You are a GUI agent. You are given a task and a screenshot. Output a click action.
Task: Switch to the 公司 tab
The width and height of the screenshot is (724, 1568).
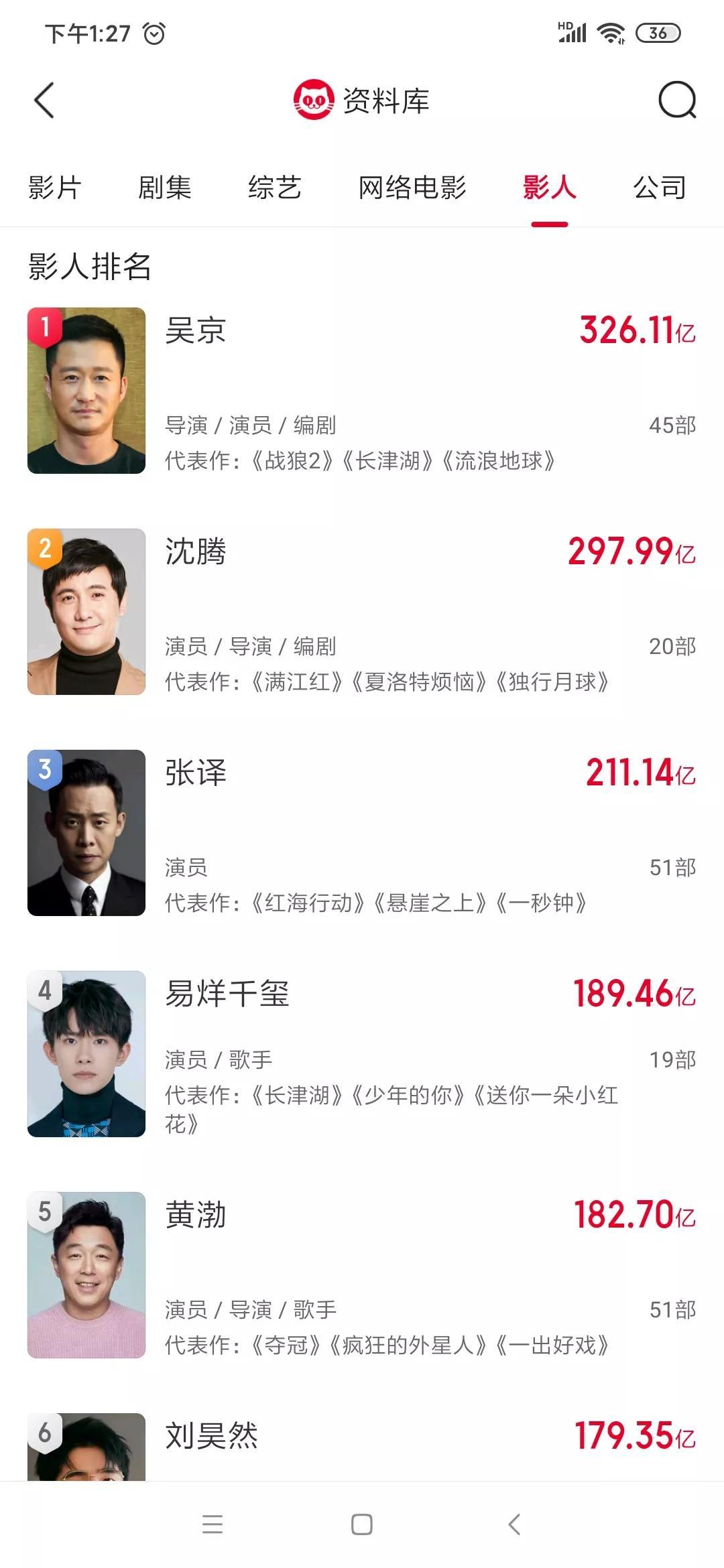660,188
